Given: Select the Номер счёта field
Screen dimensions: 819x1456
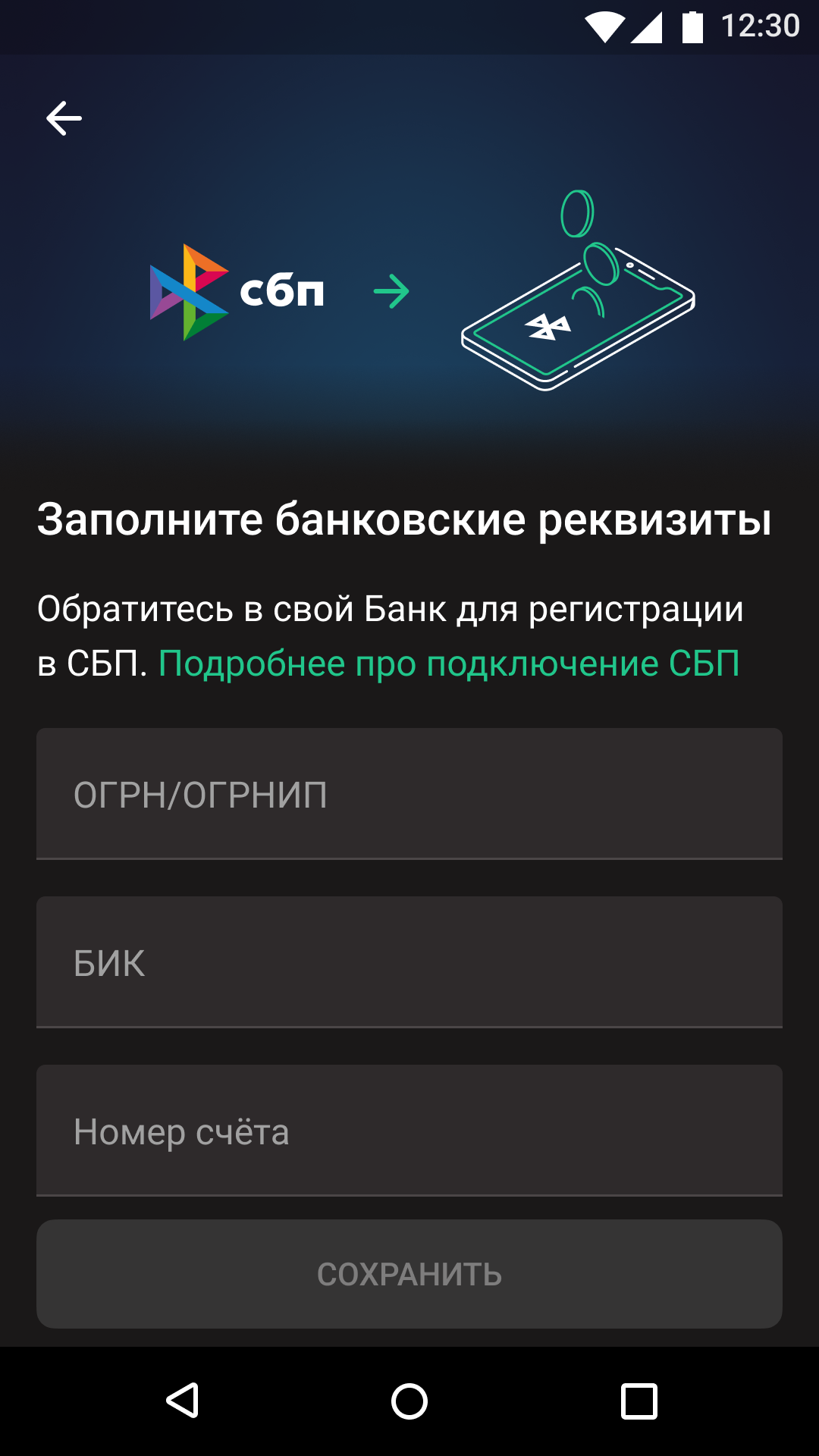Looking at the screenshot, I should click(409, 1131).
